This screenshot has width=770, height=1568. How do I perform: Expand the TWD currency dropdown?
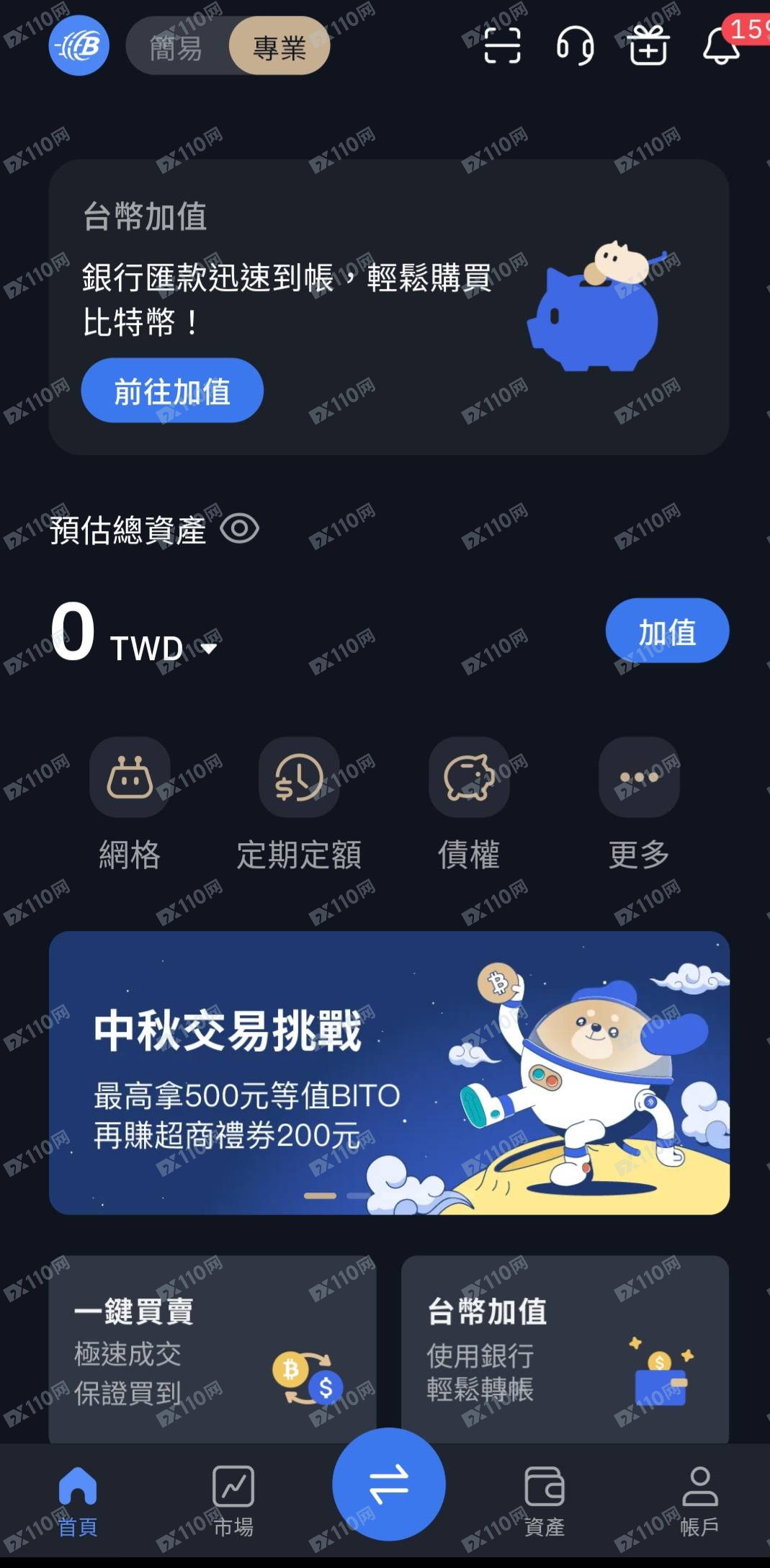coord(208,649)
